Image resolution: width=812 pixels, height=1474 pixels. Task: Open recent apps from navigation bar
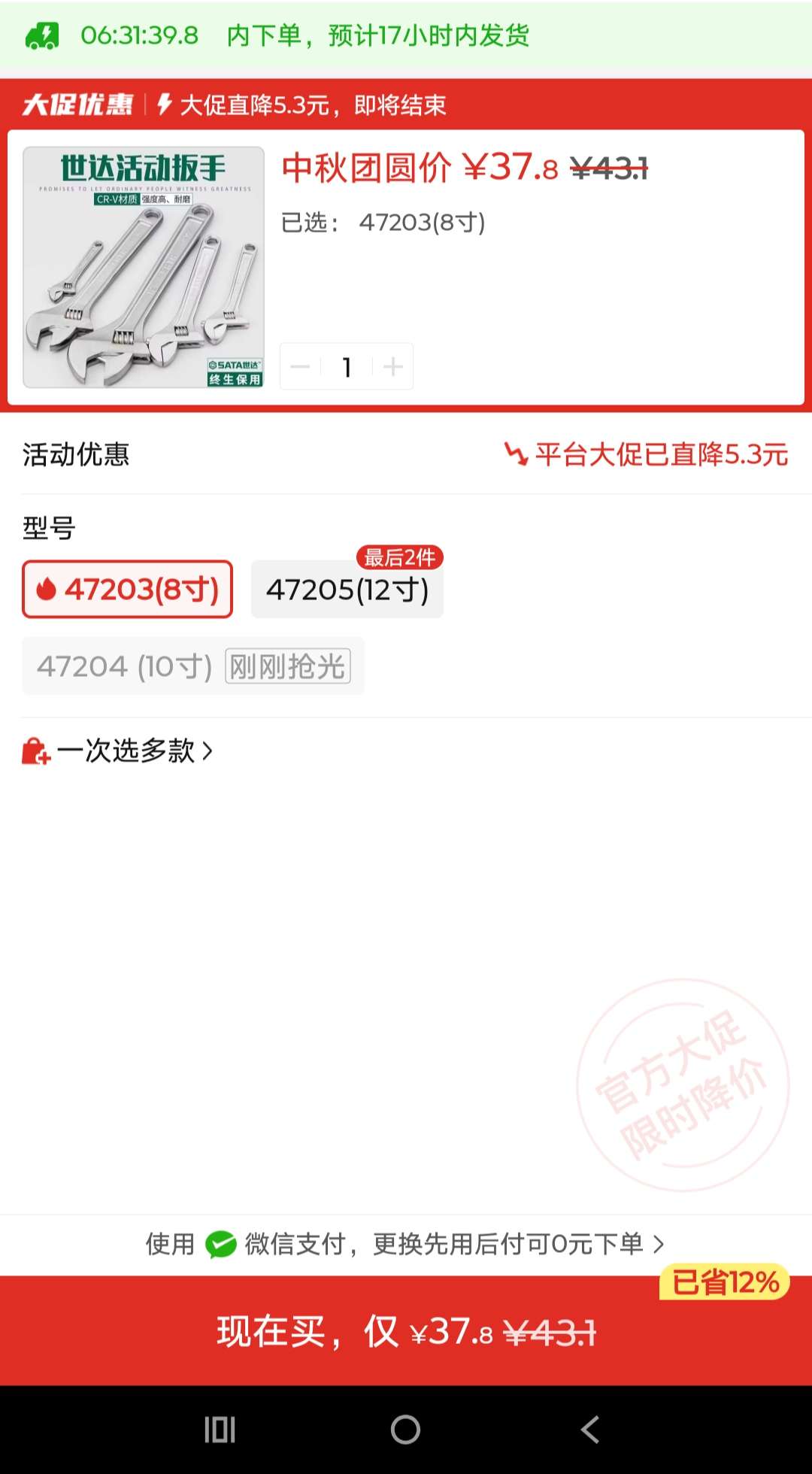pos(220,1430)
